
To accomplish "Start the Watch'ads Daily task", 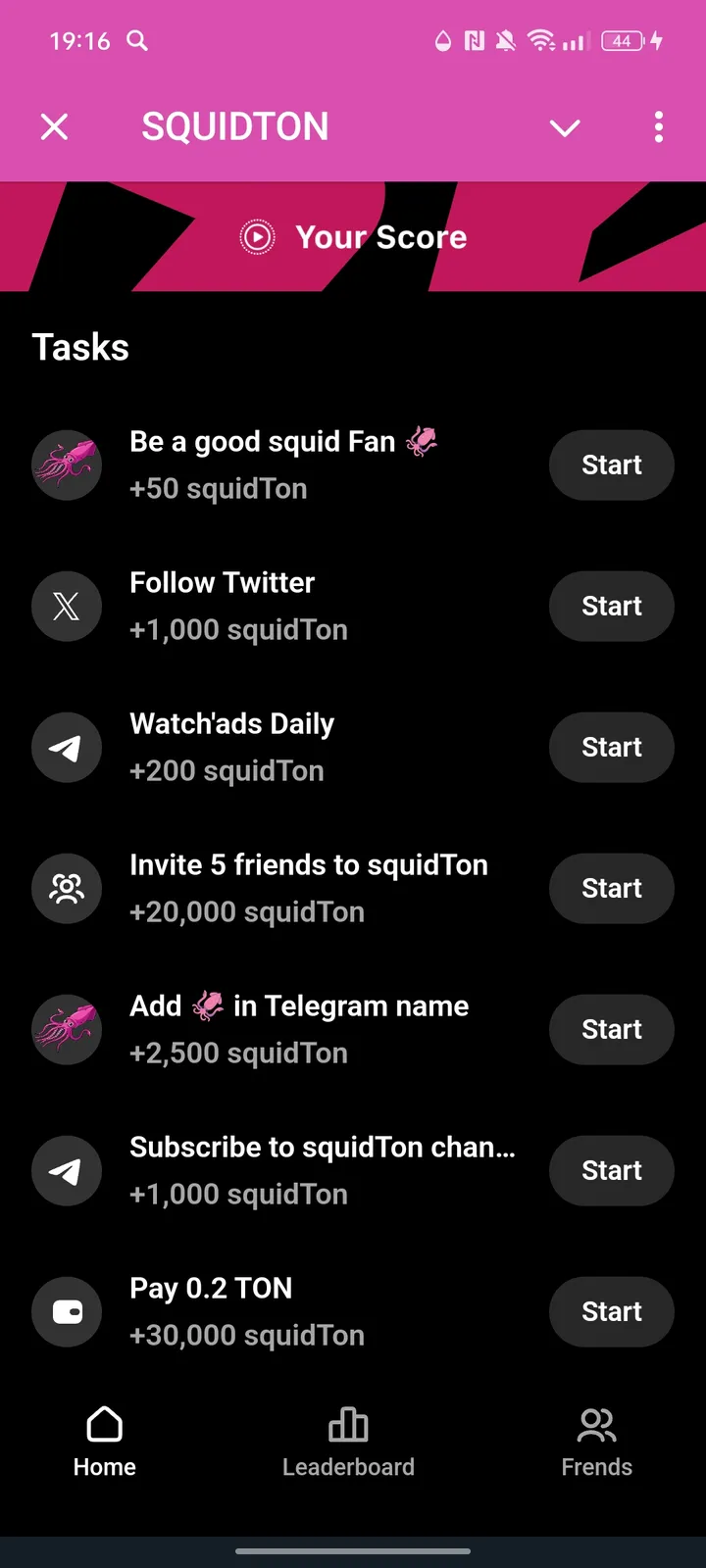I will pos(611,747).
